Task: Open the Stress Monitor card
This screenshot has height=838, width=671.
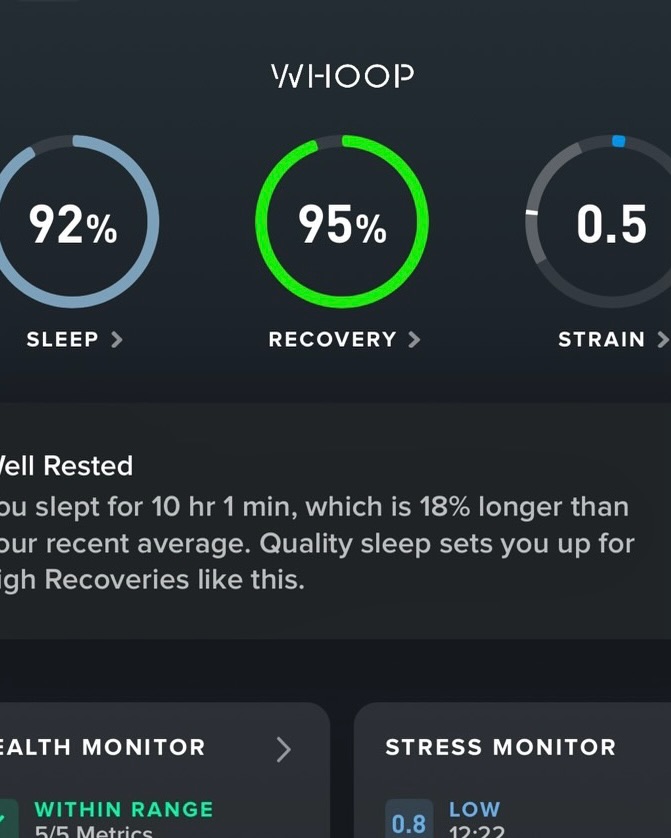Action: 510,770
